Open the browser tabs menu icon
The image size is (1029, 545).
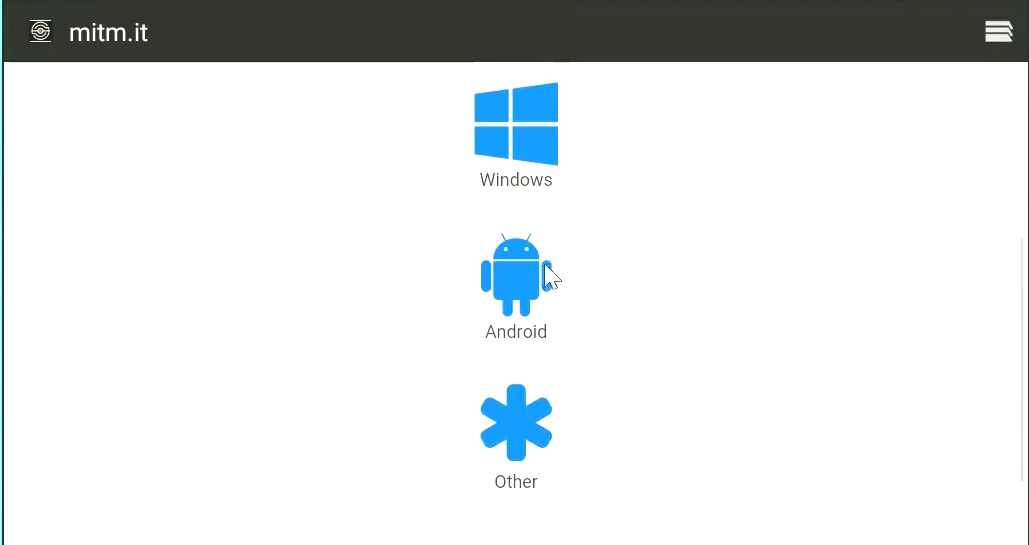point(998,32)
